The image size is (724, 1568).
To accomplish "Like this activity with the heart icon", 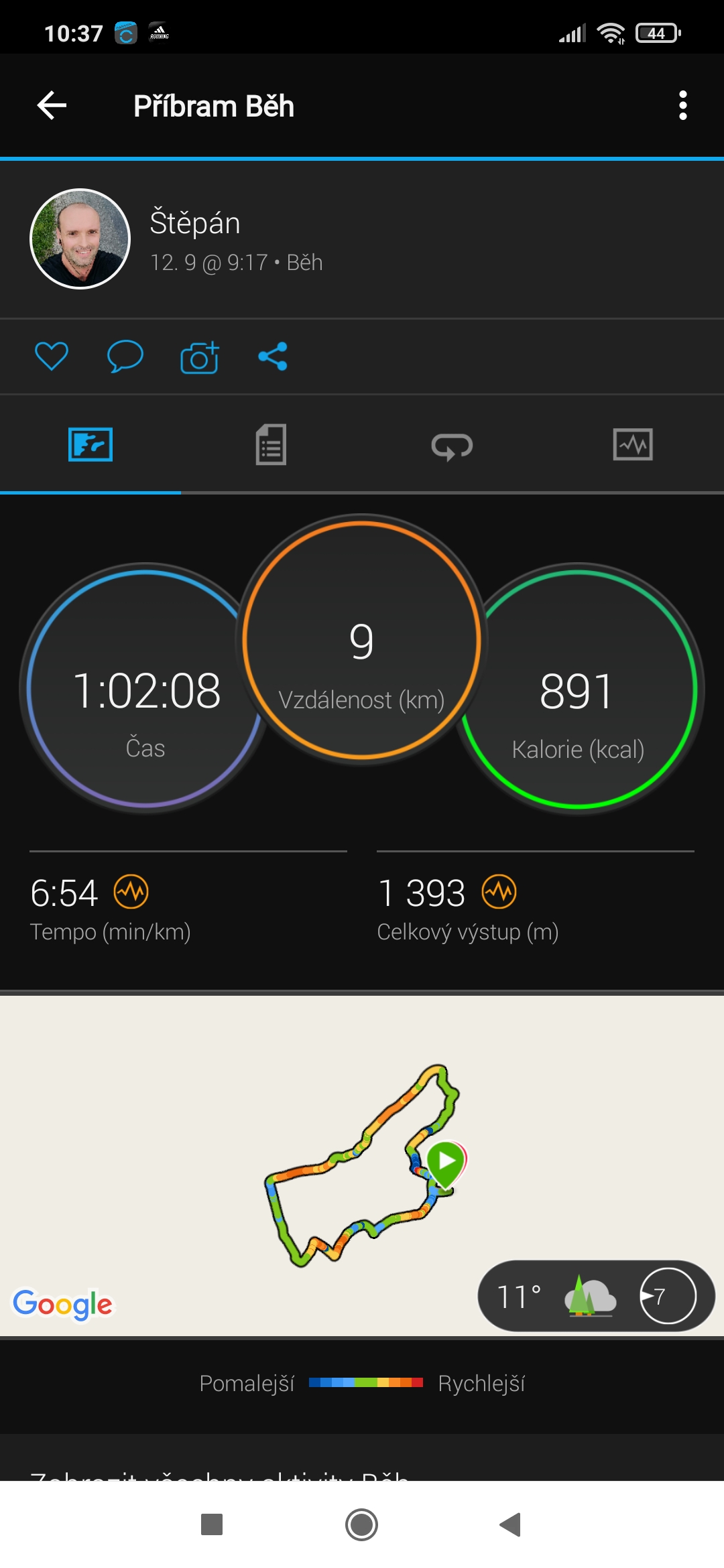I will (52, 356).
